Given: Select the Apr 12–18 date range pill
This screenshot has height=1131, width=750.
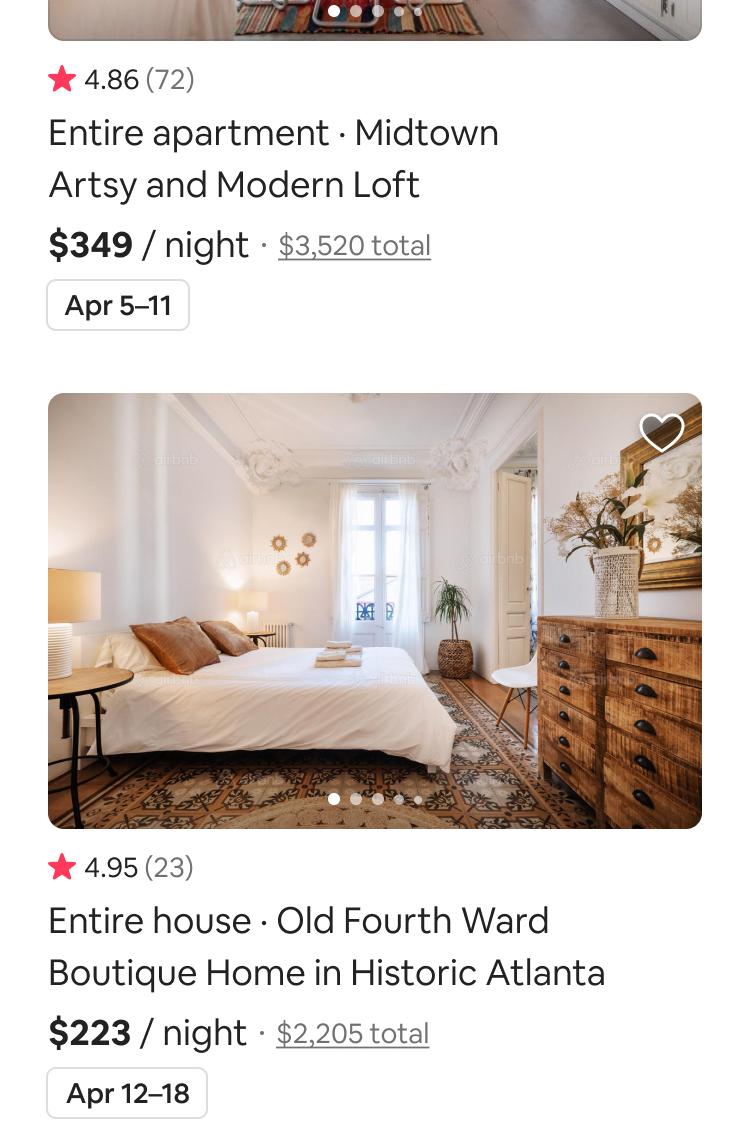Looking at the screenshot, I should [x=127, y=1093].
